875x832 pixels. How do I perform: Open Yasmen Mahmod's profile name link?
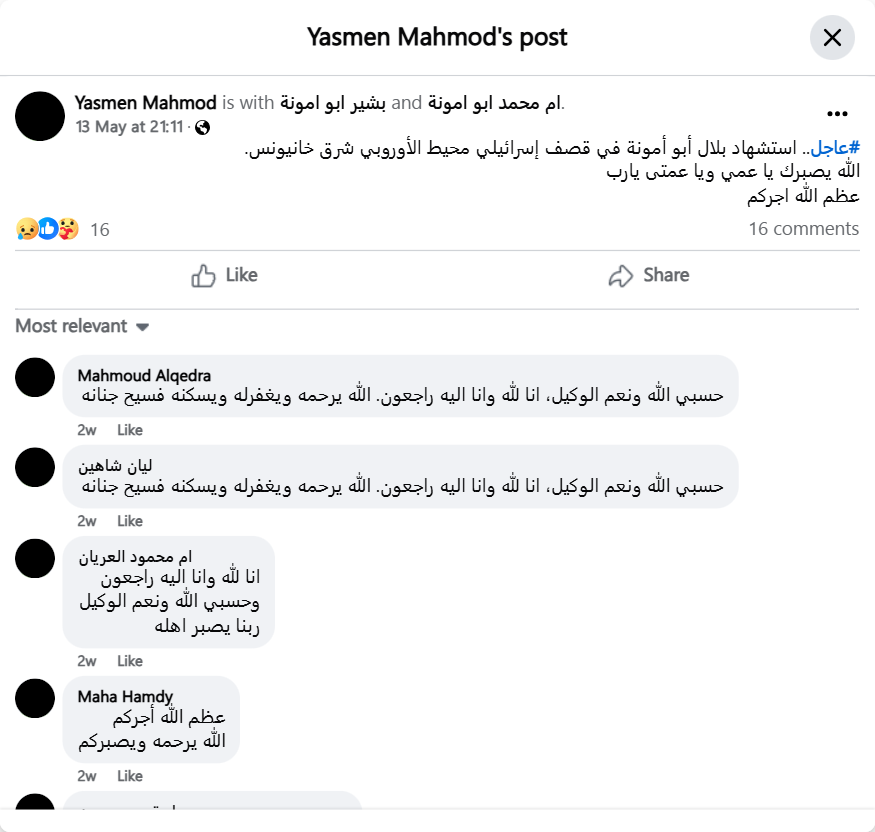pos(145,102)
